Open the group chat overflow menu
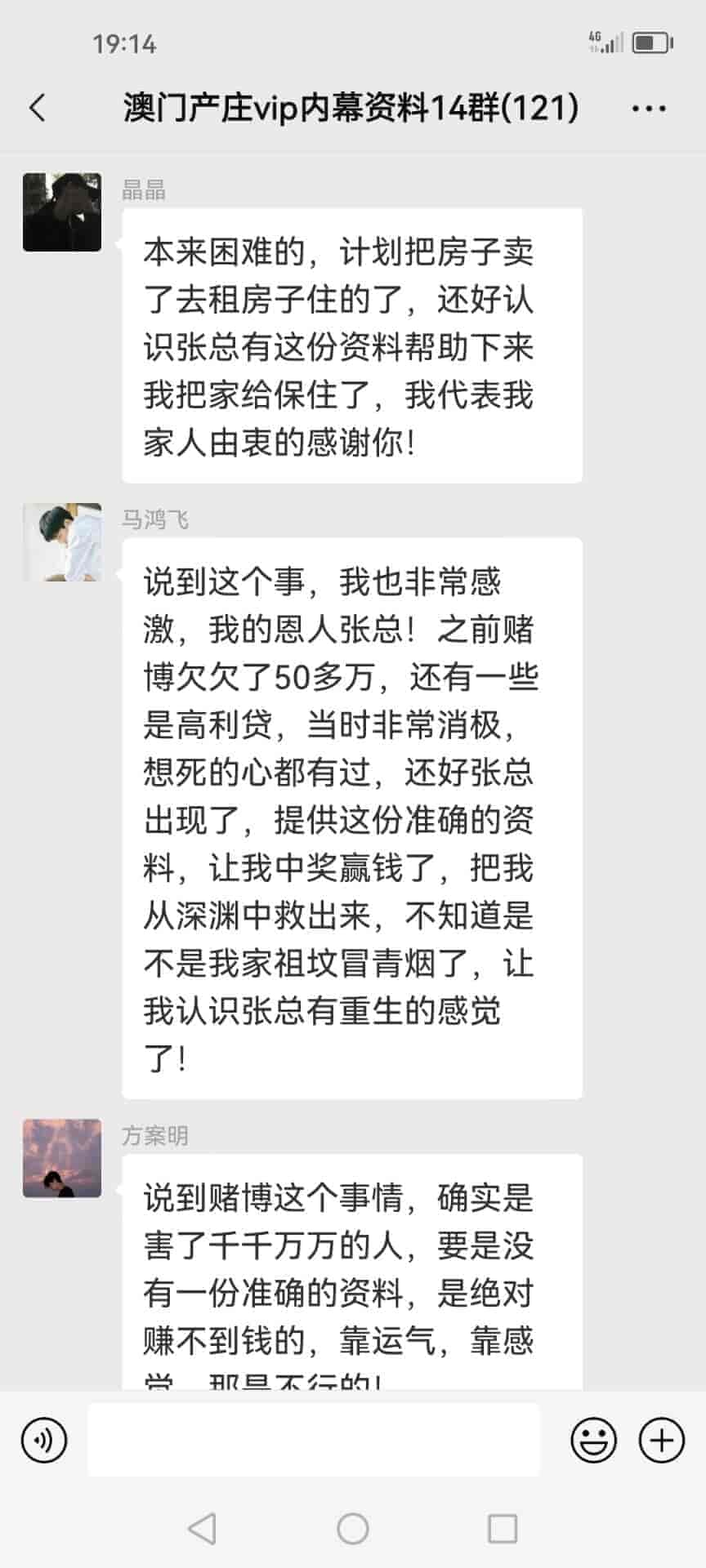Screen dimensions: 706x1568 tap(649, 108)
